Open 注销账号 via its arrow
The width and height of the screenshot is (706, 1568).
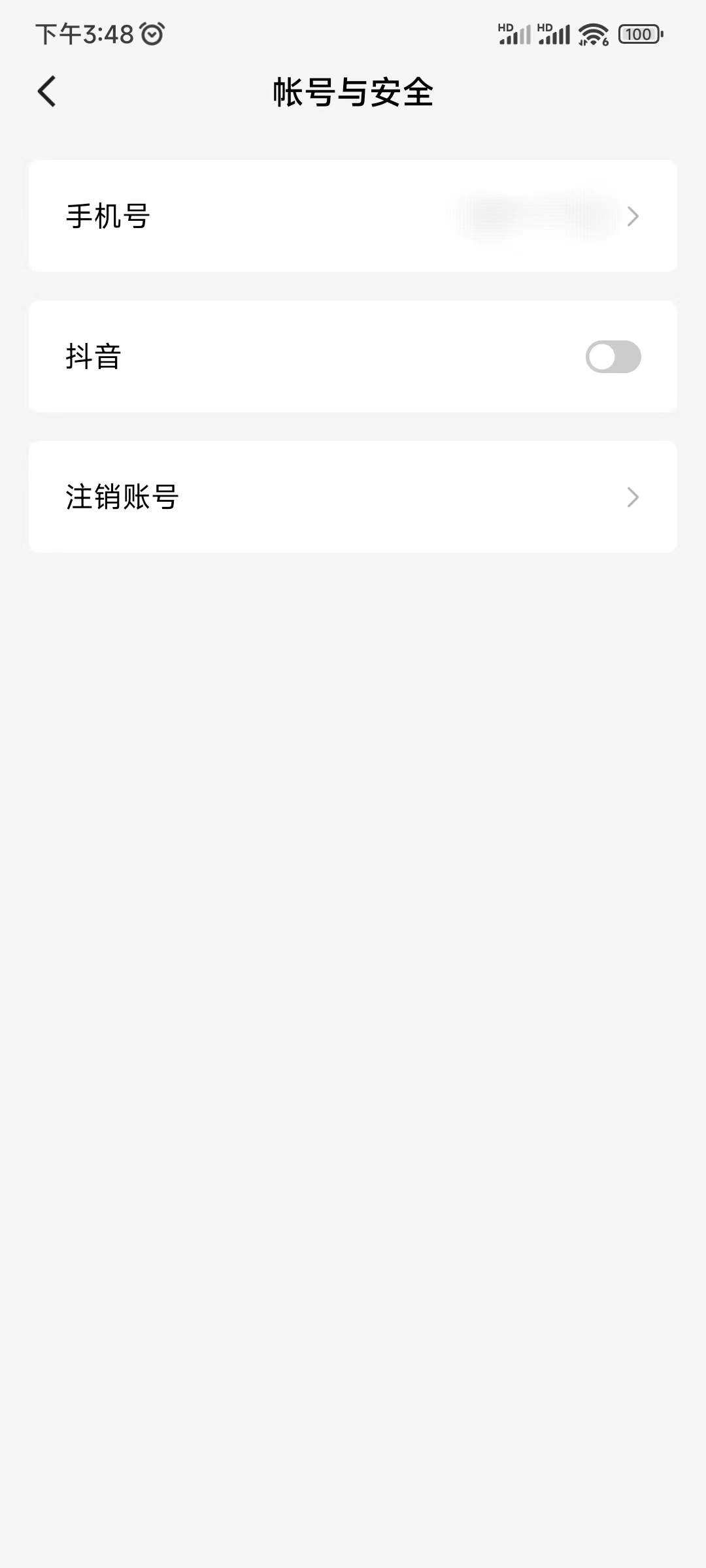click(x=631, y=497)
